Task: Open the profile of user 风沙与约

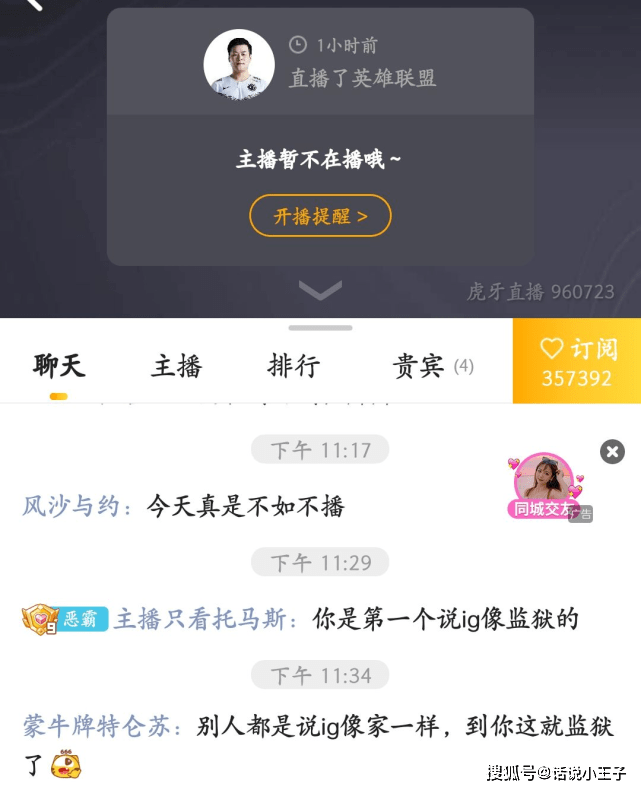Action: point(76,507)
